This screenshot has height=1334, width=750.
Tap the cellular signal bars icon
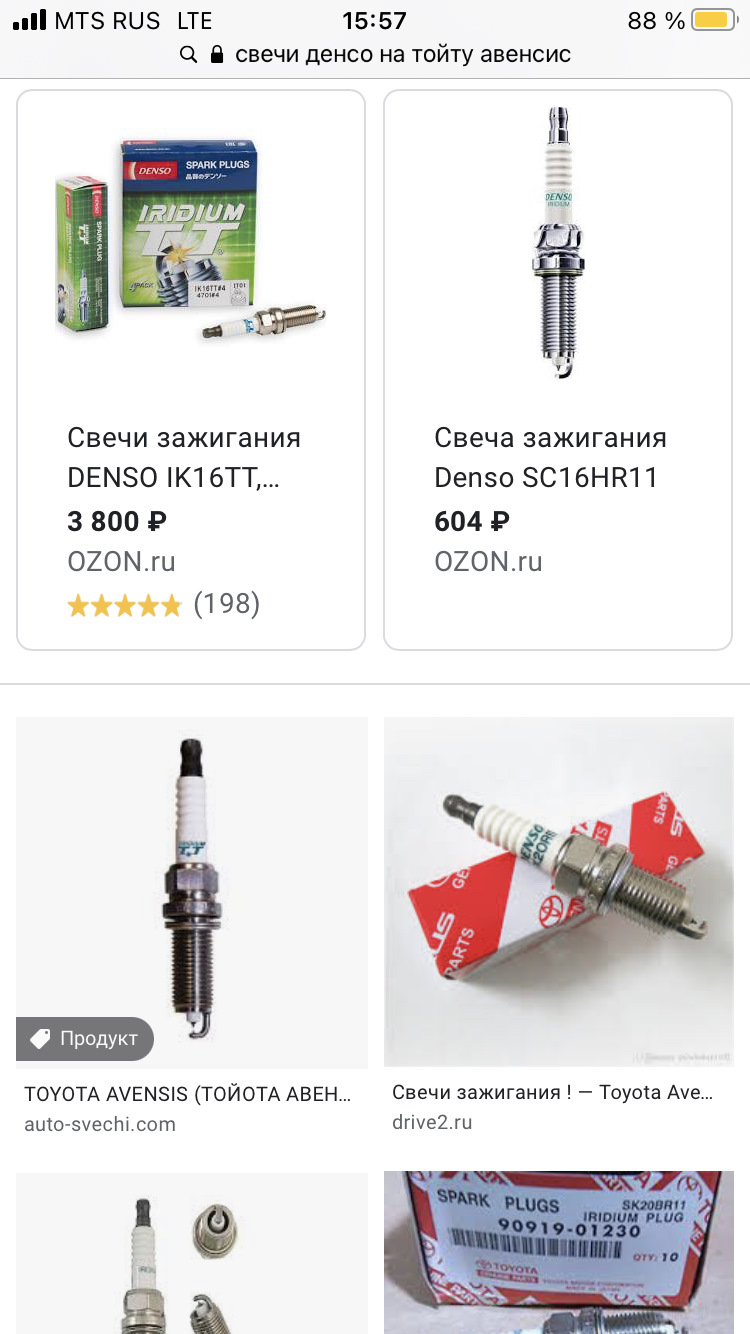click(x=30, y=17)
